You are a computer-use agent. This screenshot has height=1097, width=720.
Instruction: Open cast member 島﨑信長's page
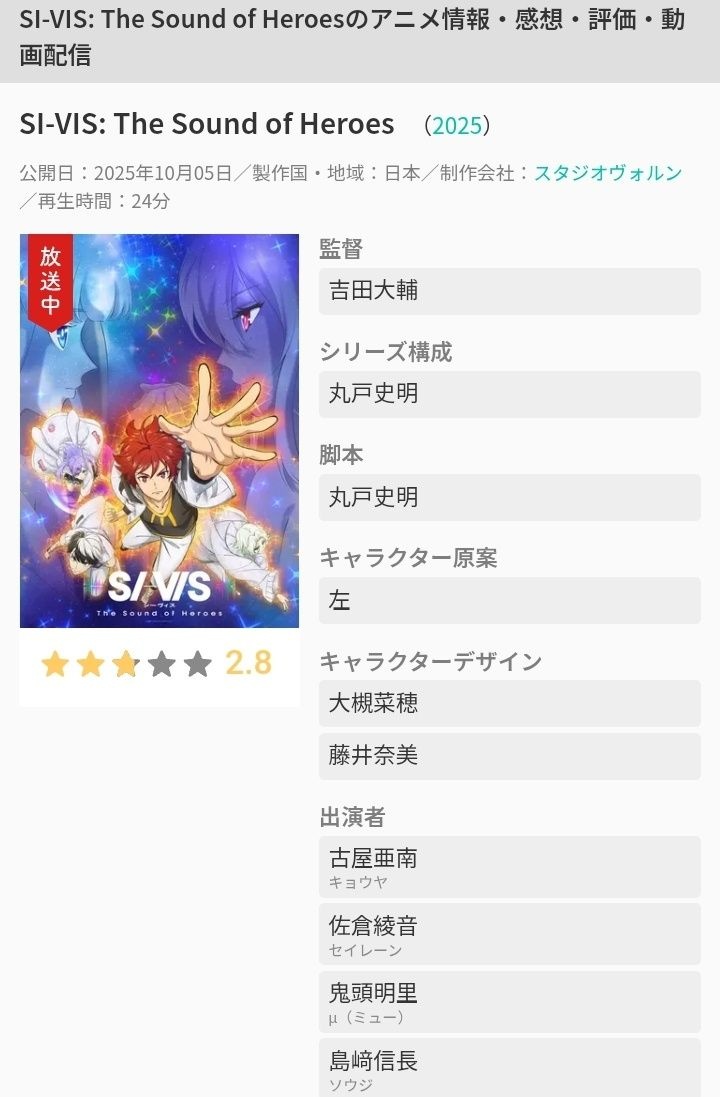tap(509, 1067)
